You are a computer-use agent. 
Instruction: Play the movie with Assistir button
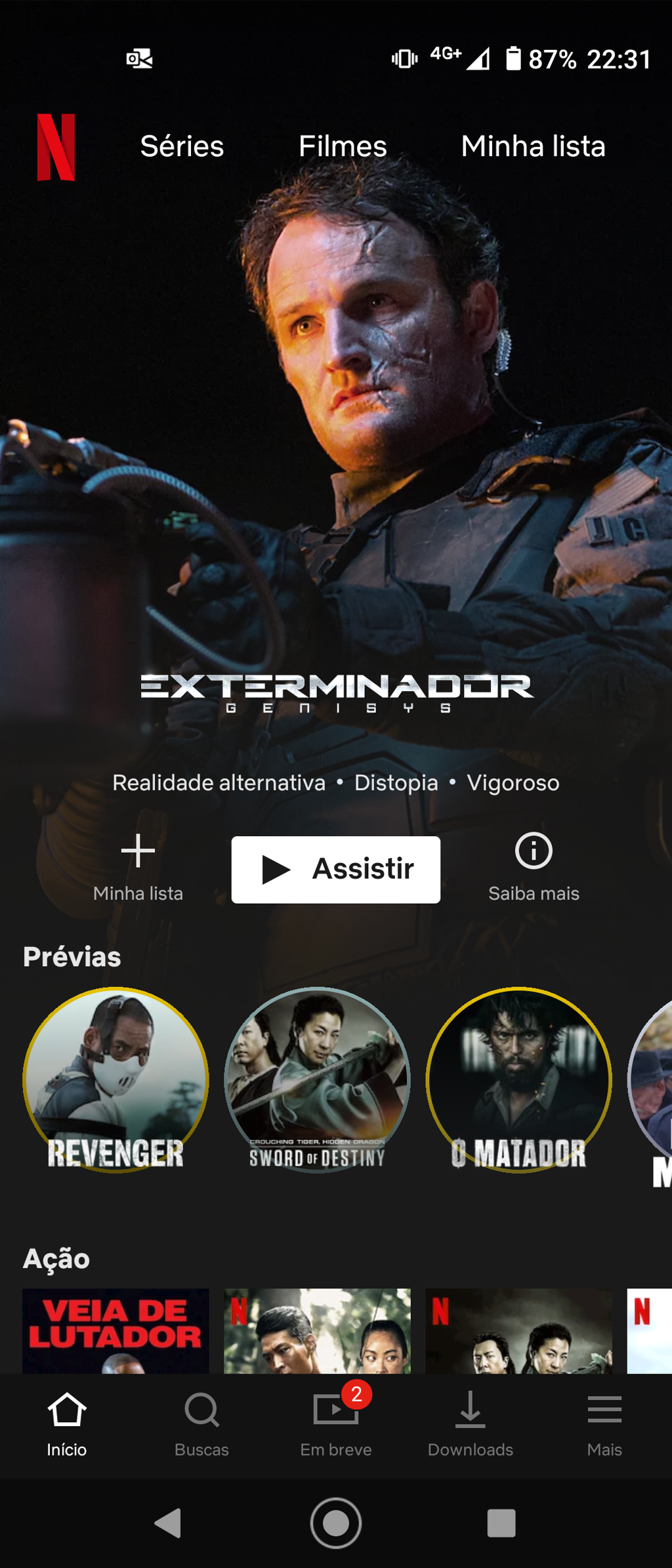[336, 870]
